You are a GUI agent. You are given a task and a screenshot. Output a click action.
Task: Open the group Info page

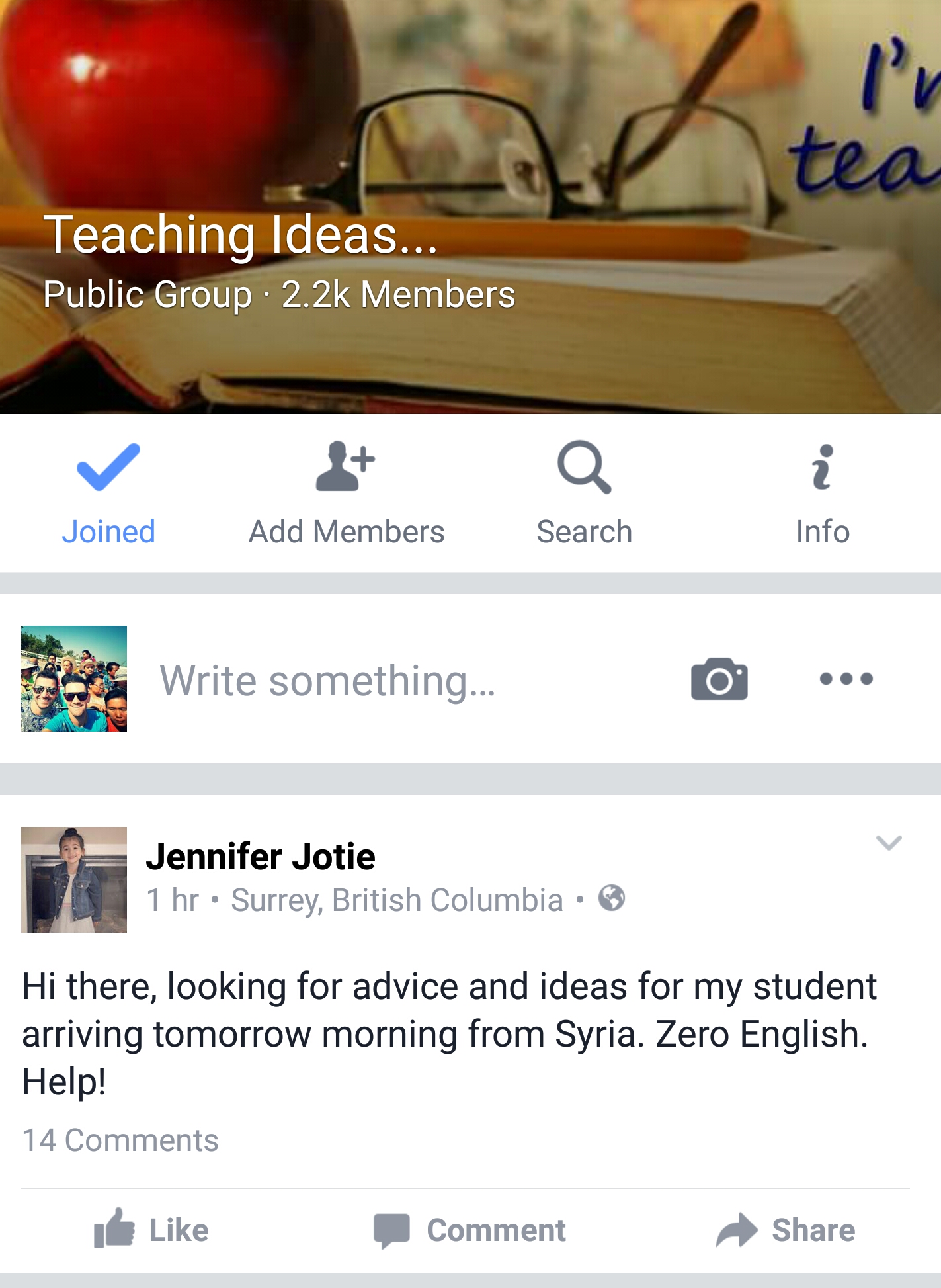822,494
